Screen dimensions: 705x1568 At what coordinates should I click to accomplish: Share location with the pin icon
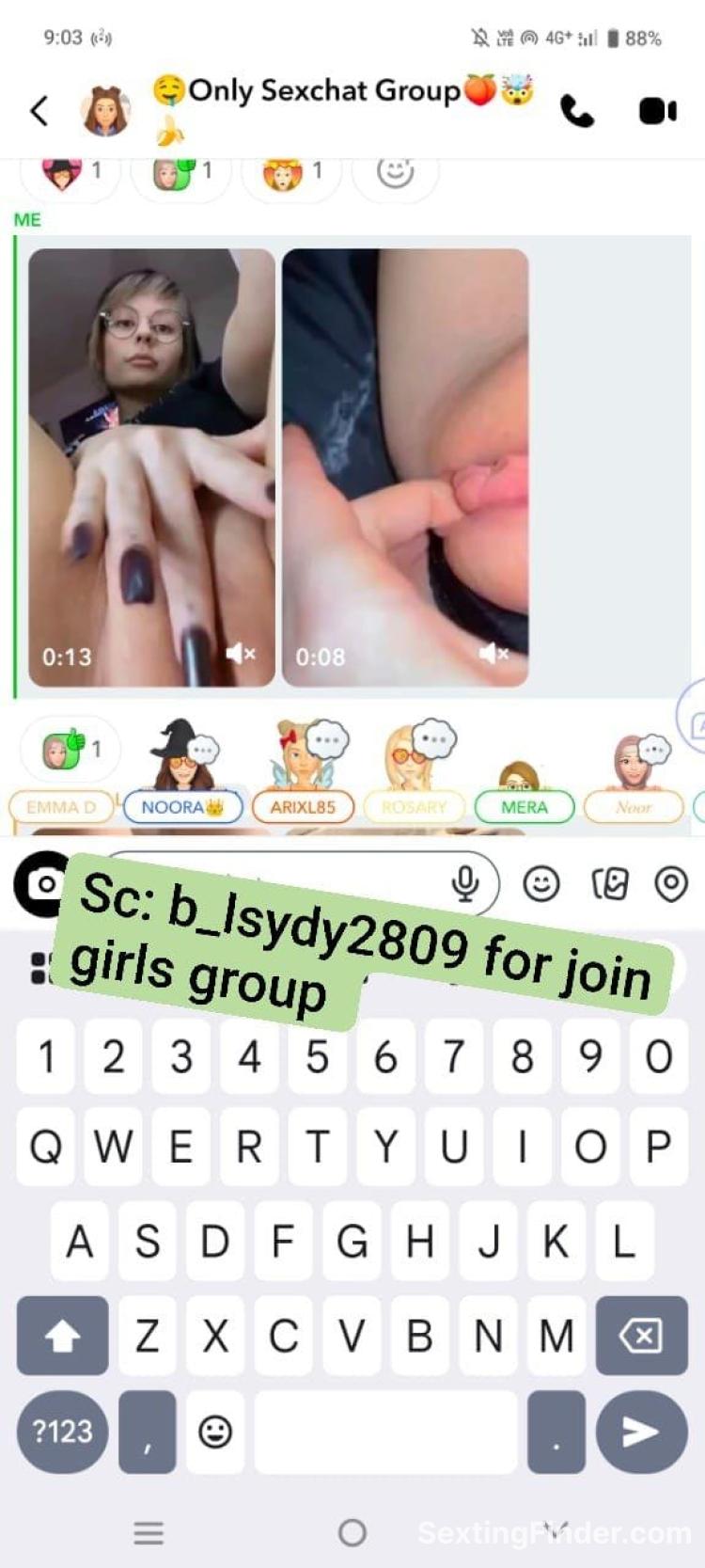point(671,884)
